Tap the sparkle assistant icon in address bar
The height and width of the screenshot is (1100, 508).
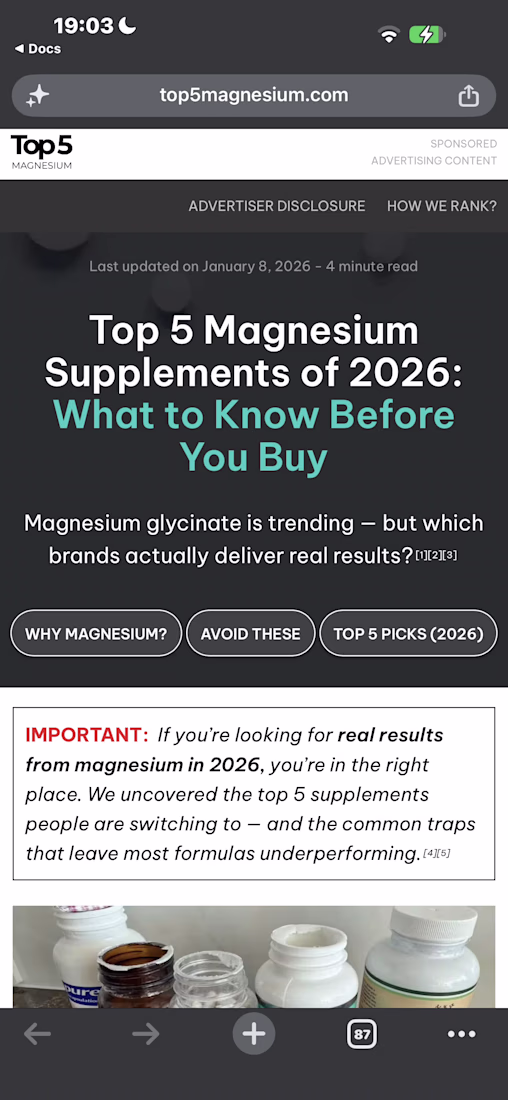(x=37, y=95)
